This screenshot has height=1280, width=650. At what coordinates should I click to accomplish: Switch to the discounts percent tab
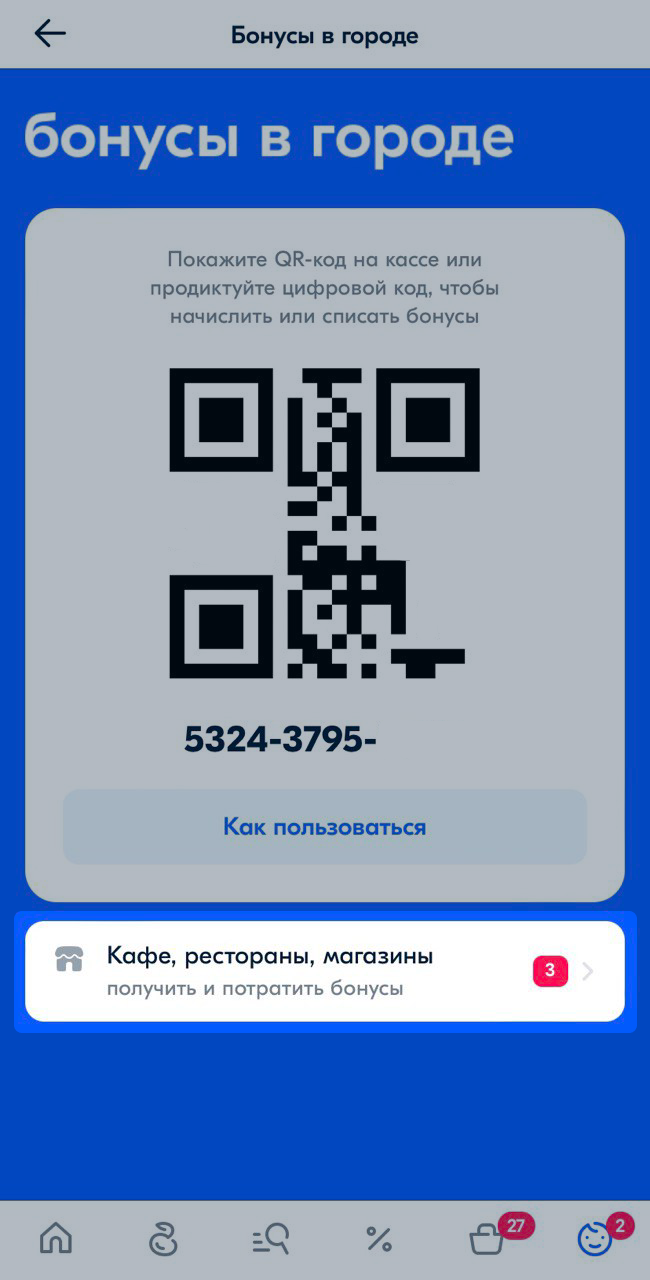point(378,1240)
